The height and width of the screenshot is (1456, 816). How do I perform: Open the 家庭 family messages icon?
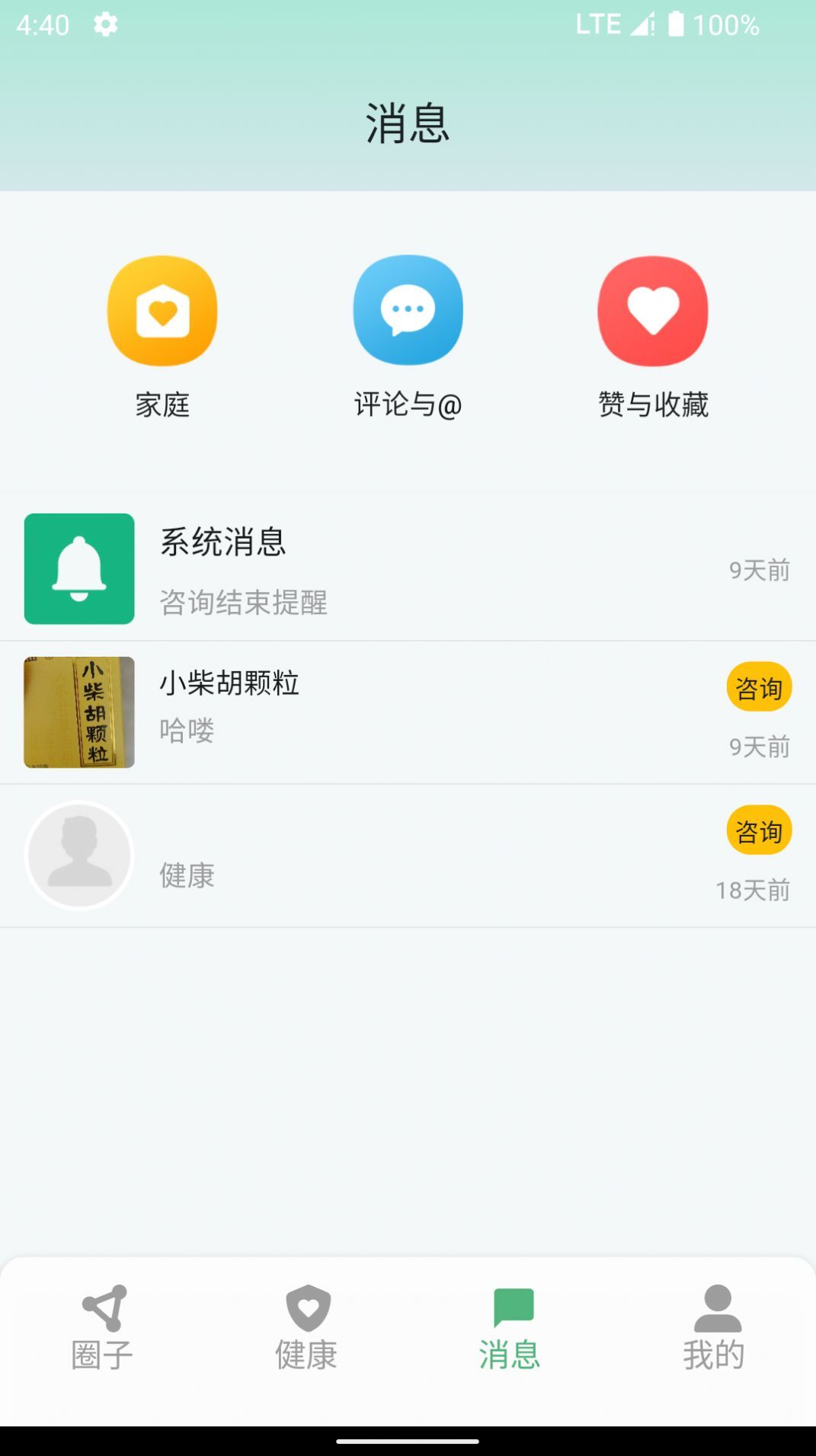(163, 311)
